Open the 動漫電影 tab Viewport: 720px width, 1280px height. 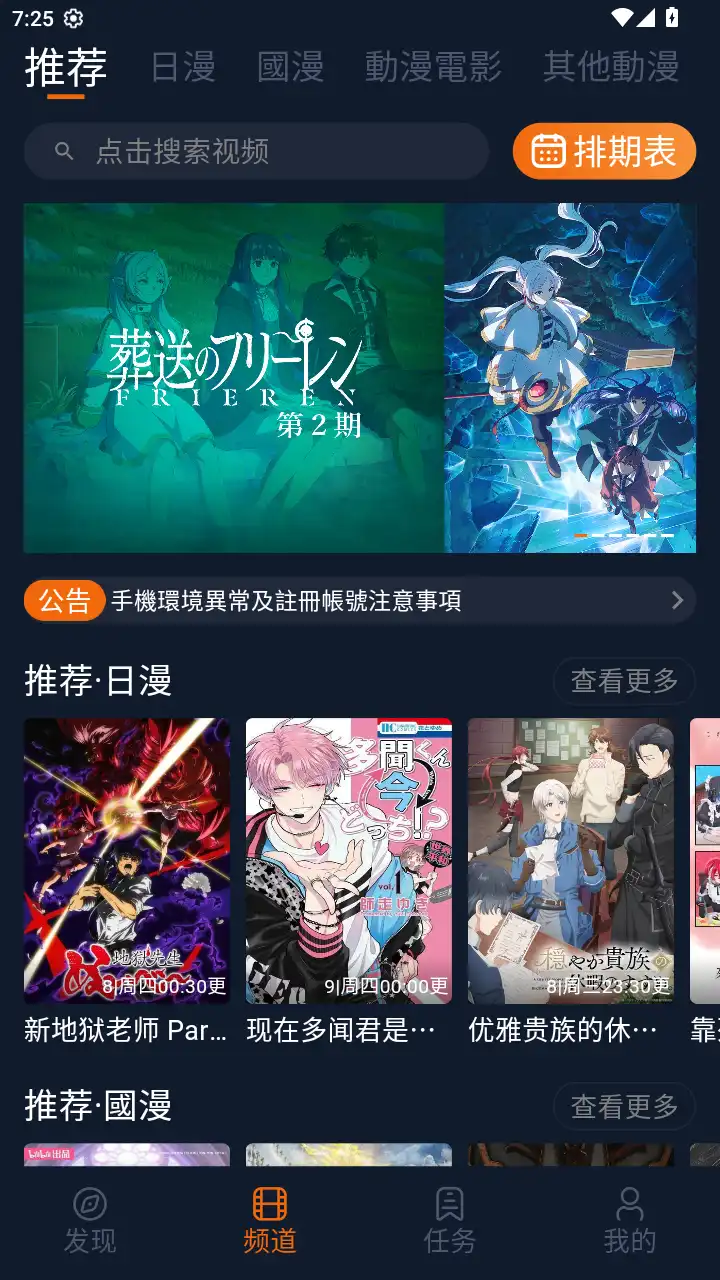coord(432,66)
